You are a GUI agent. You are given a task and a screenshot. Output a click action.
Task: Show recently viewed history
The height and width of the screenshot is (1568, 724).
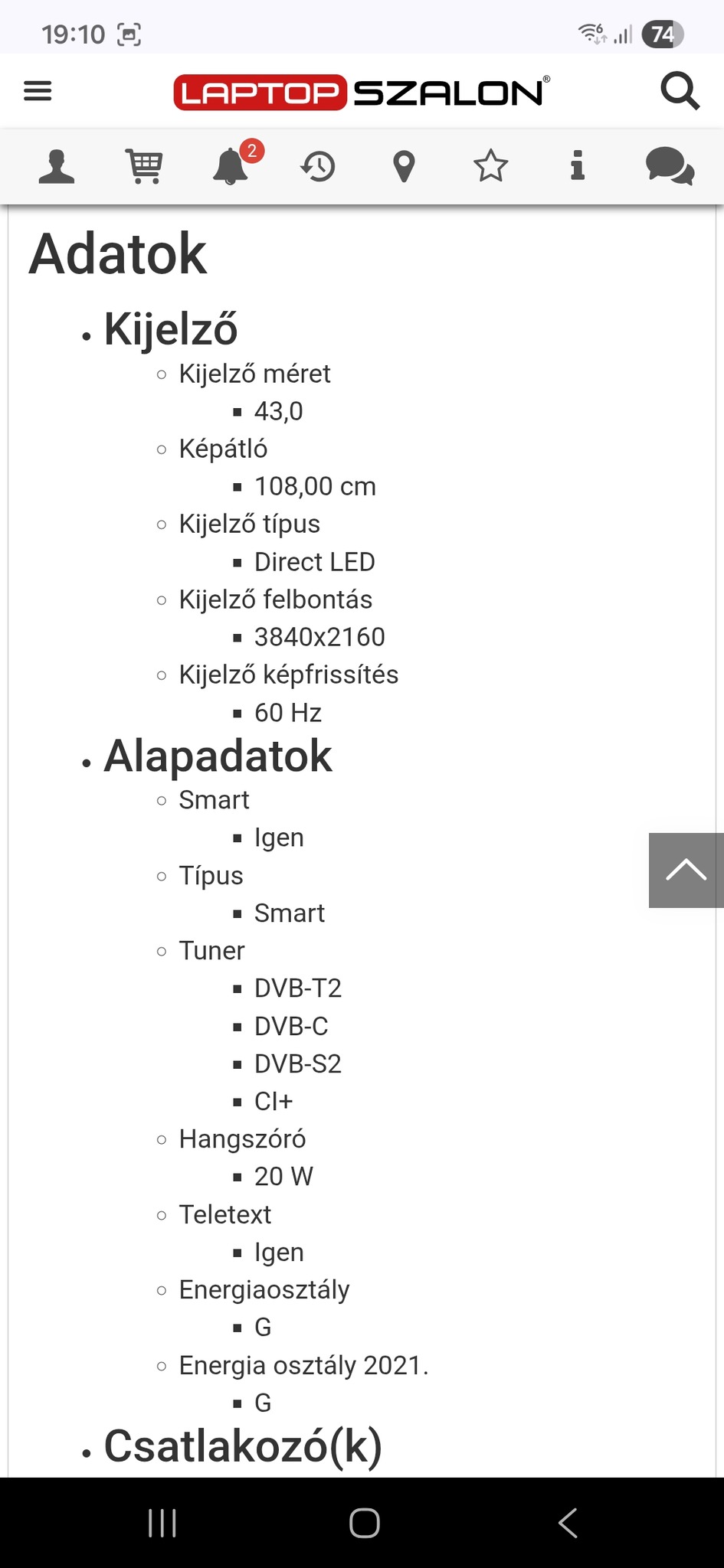[318, 166]
